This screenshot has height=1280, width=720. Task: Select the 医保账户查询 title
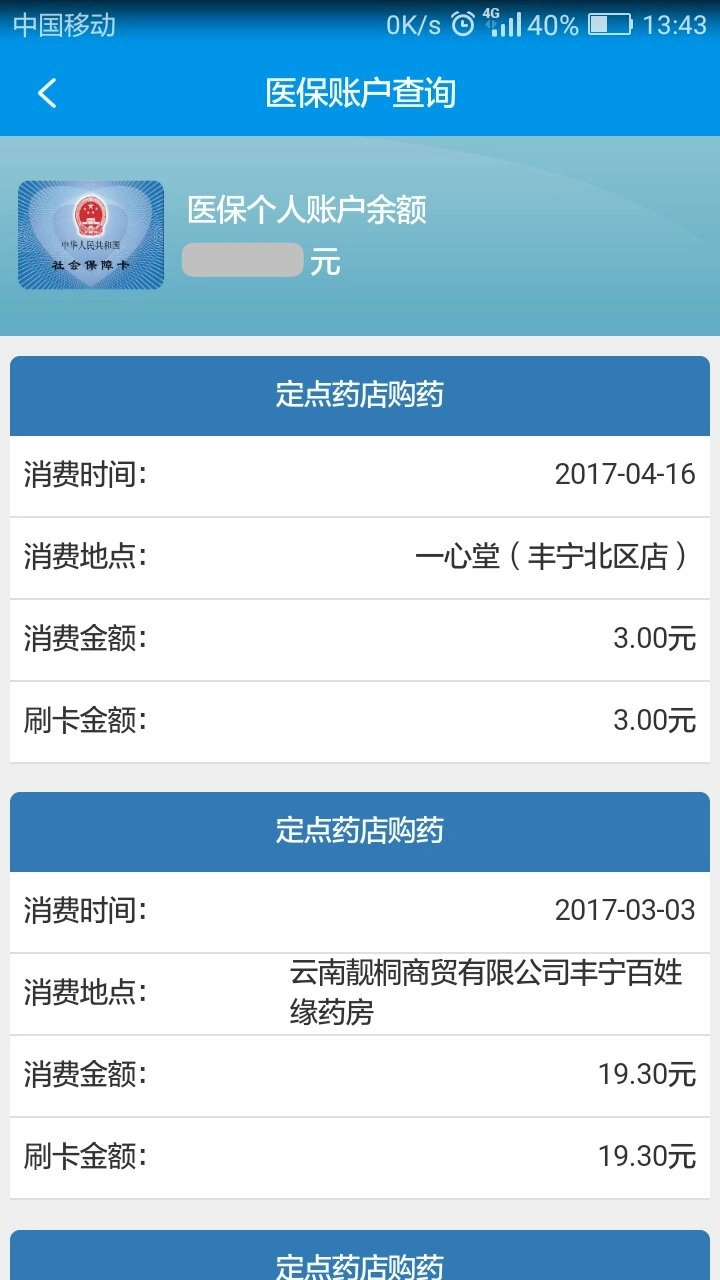pyautogui.click(x=360, y=92)
